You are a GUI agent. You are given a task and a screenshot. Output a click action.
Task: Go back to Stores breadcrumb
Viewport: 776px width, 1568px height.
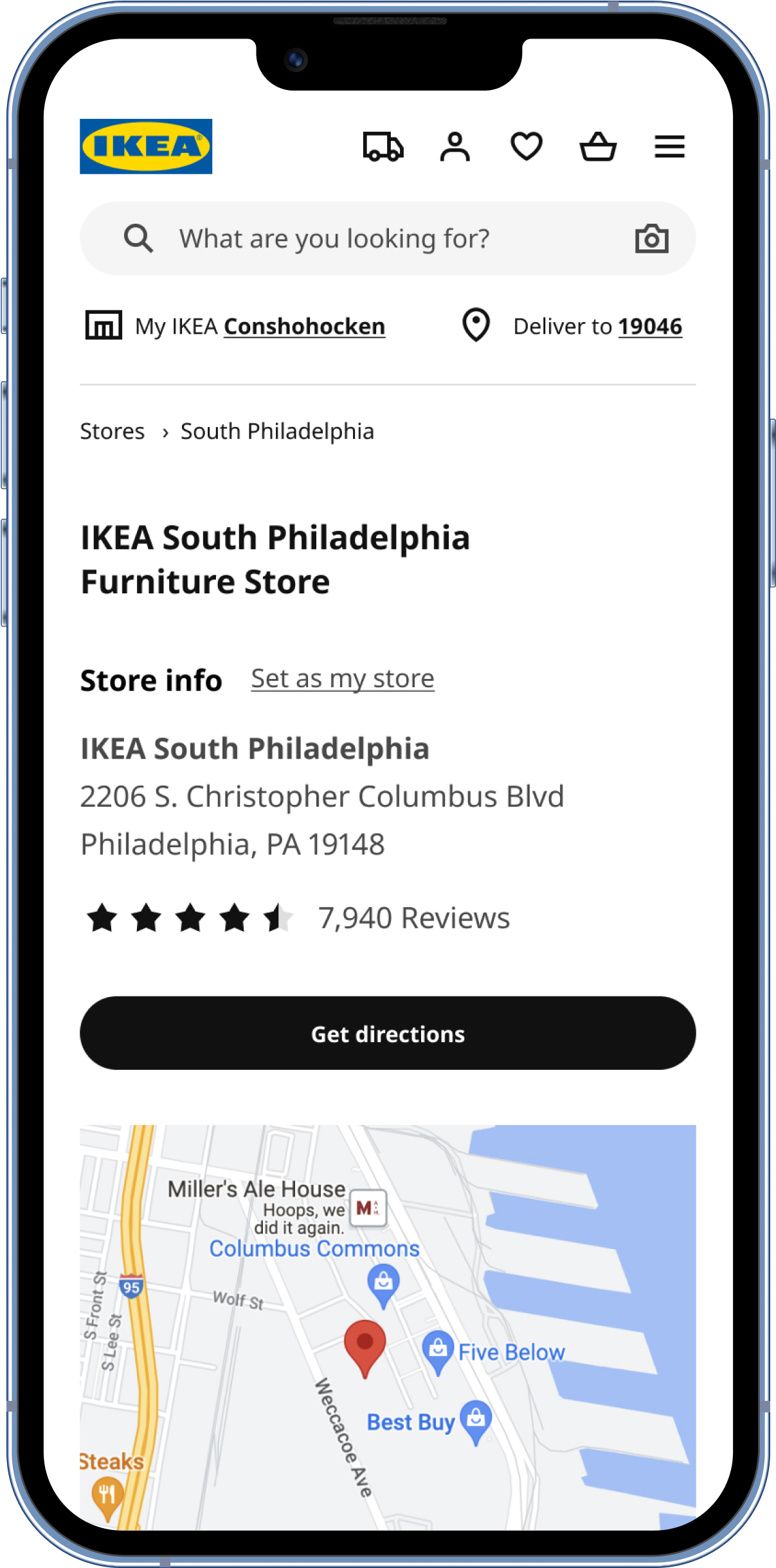[113, 431]
